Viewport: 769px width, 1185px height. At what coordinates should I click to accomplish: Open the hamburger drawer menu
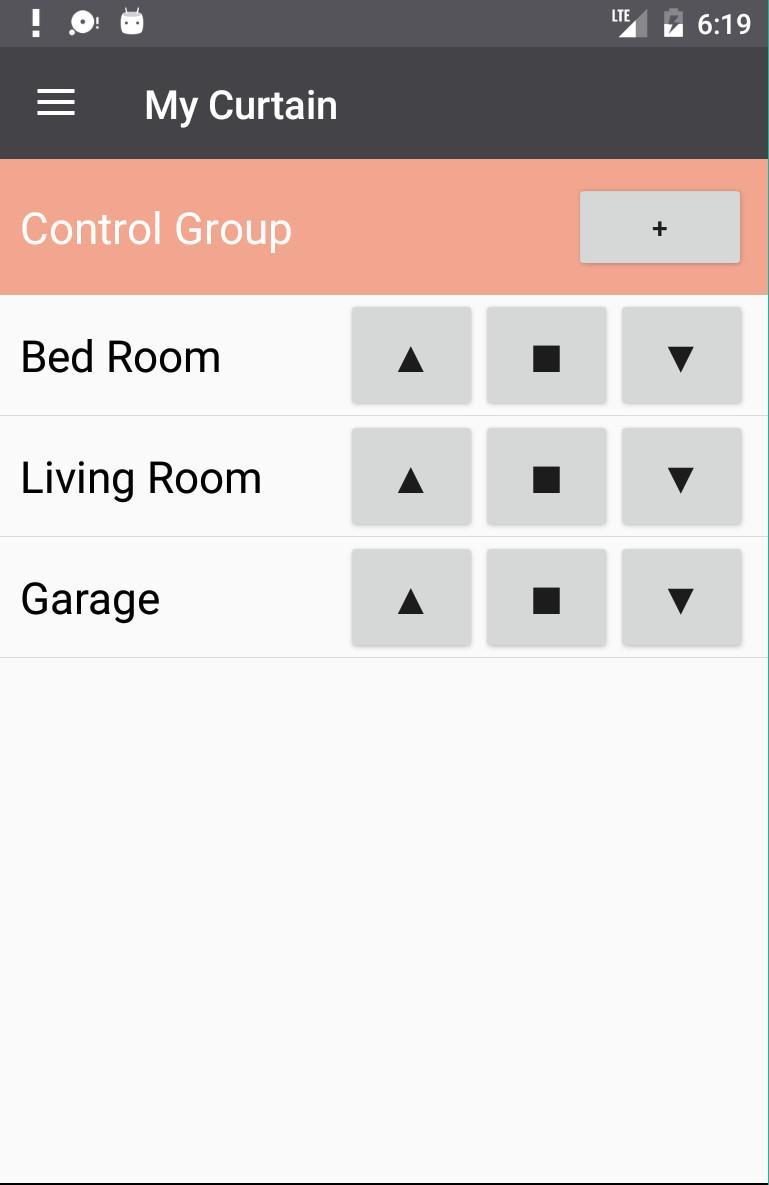56,103
